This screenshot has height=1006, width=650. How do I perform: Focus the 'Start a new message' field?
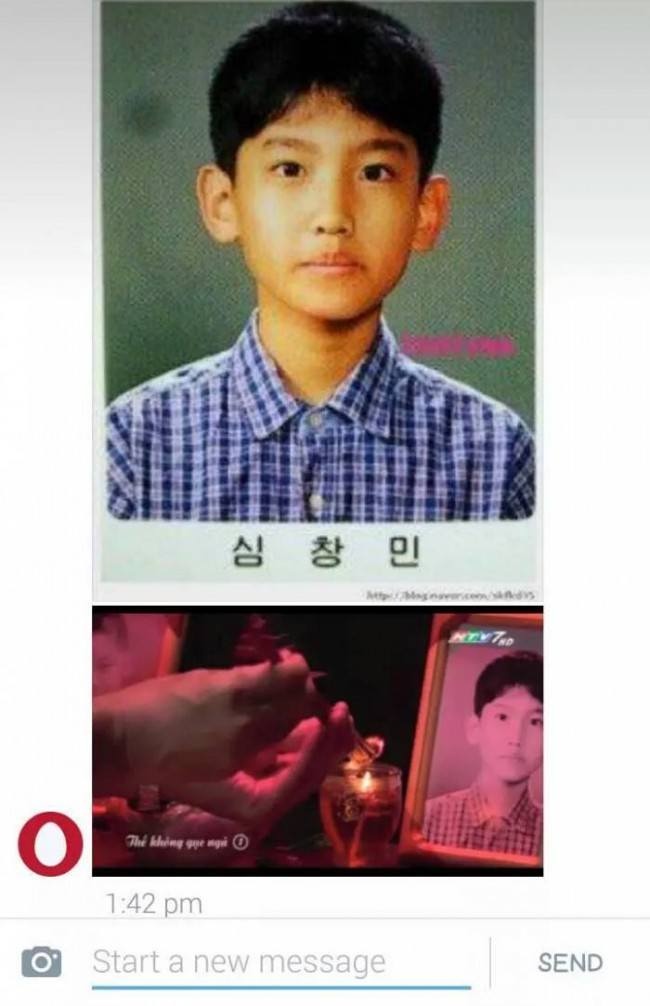point(280,963)
